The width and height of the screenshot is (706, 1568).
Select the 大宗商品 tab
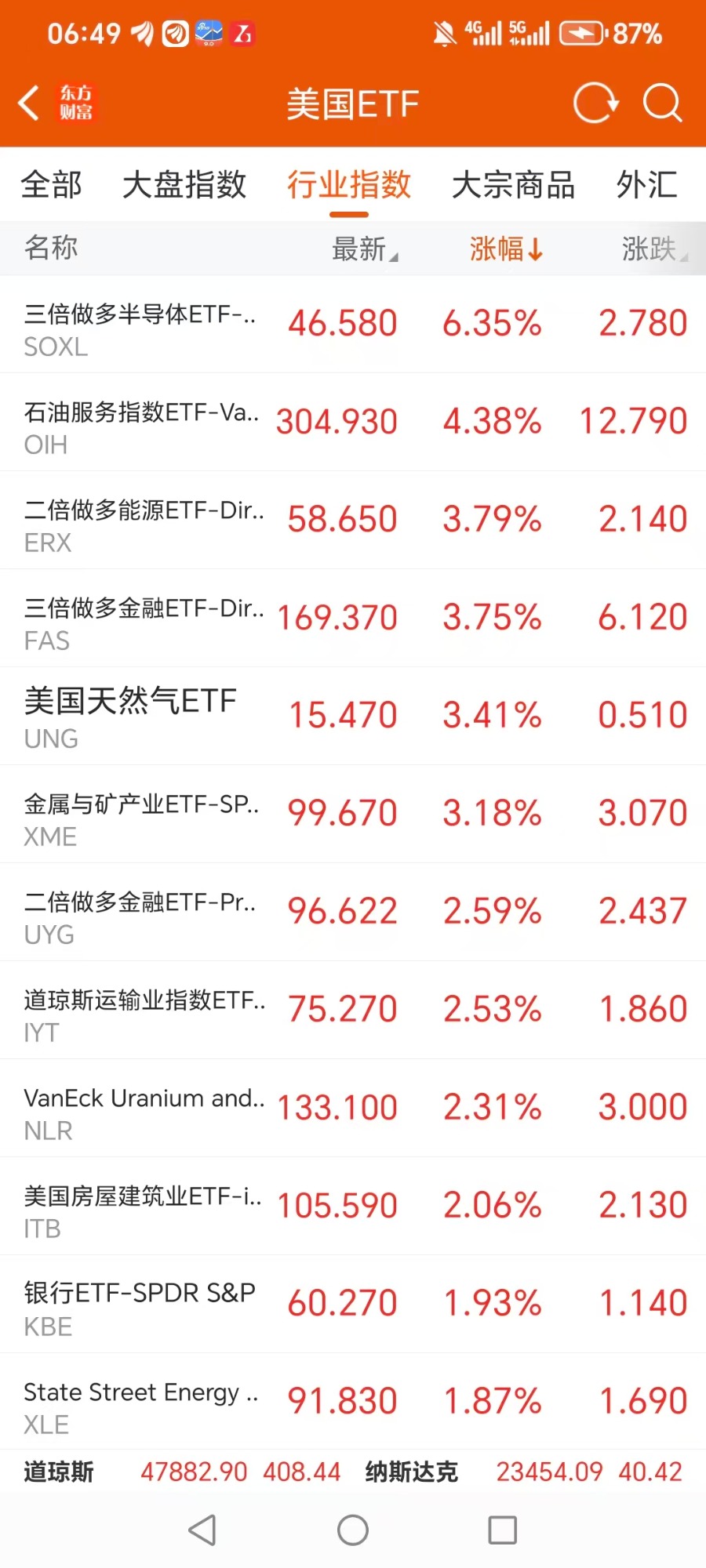[x=513, y=185]
